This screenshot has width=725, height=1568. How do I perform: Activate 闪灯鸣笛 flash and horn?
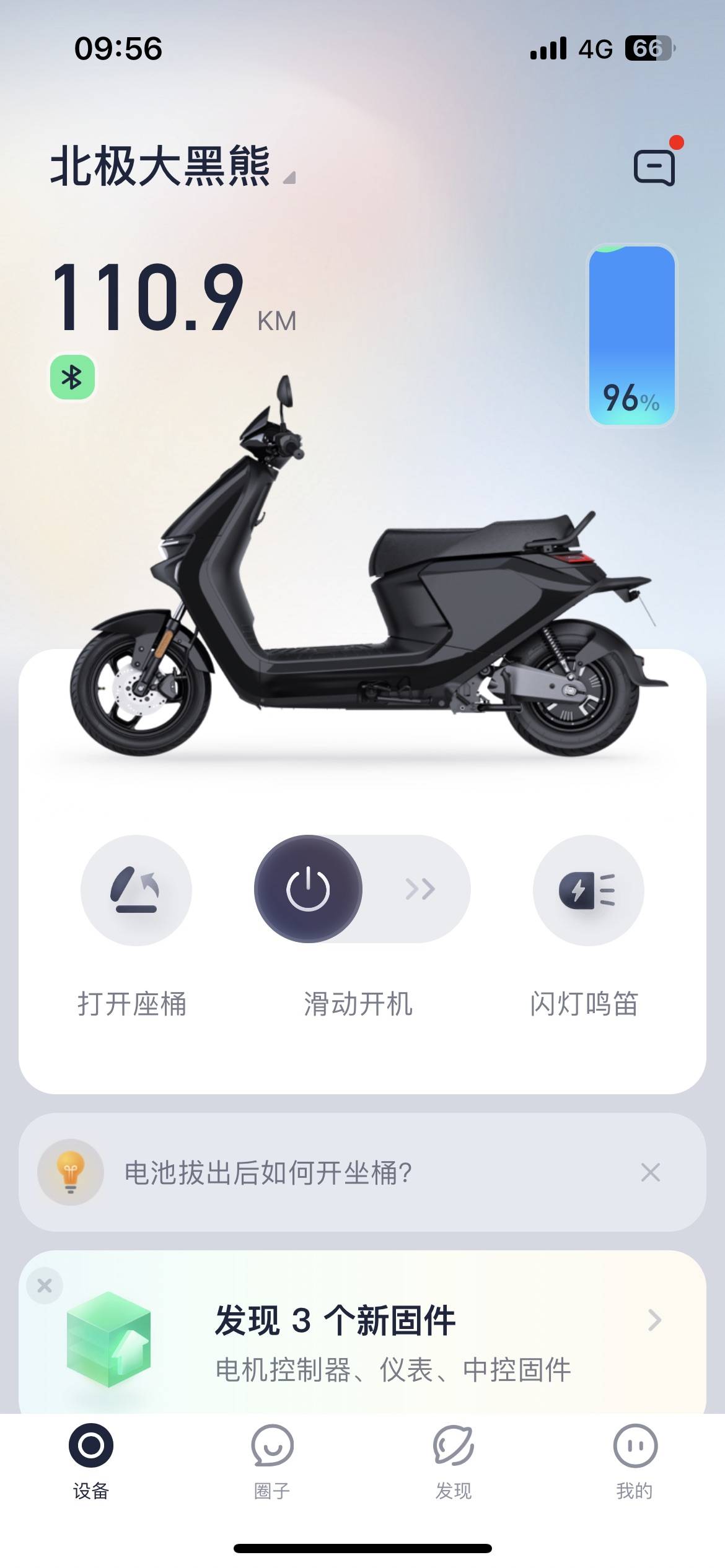(588, 891)
